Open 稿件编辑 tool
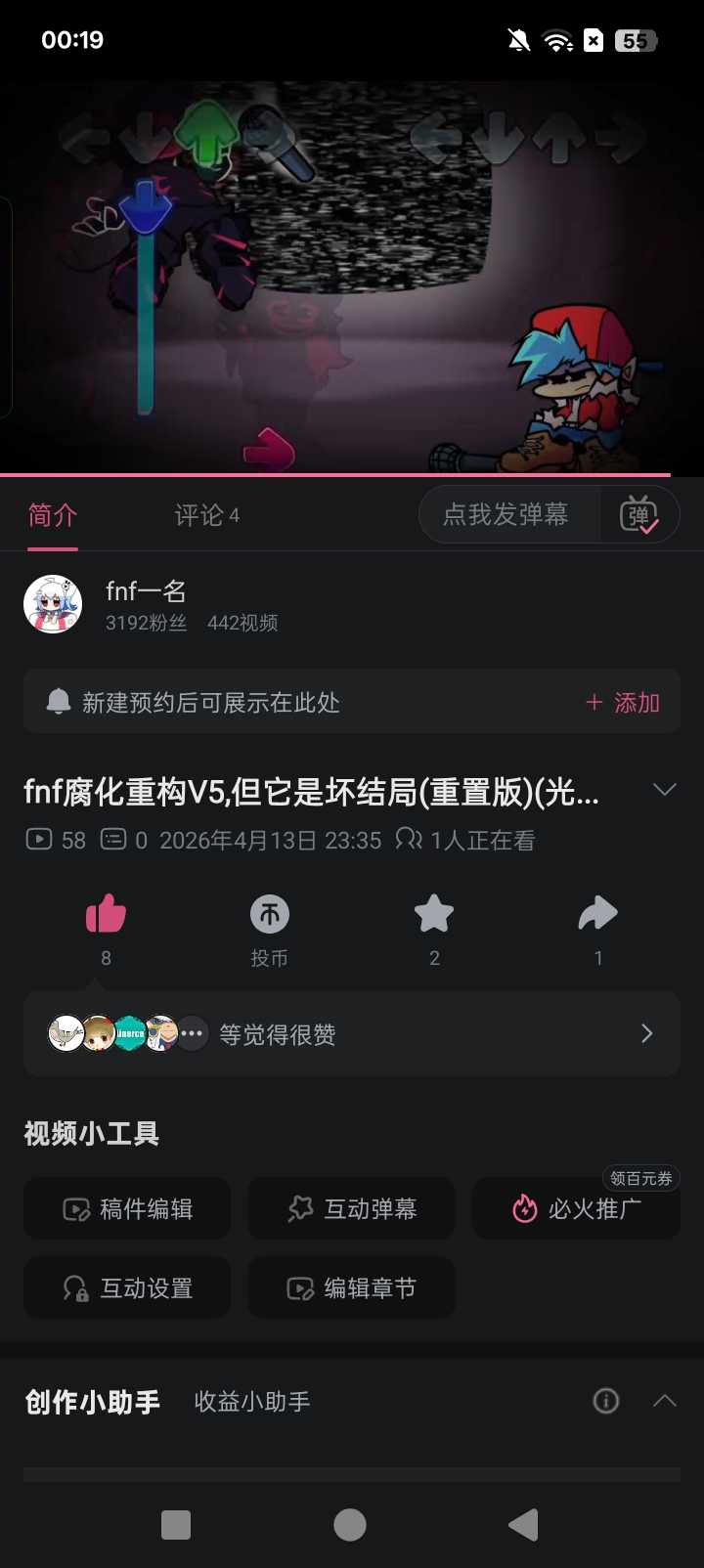This screenshot has height=1568, width=704. pos(127,1209)
